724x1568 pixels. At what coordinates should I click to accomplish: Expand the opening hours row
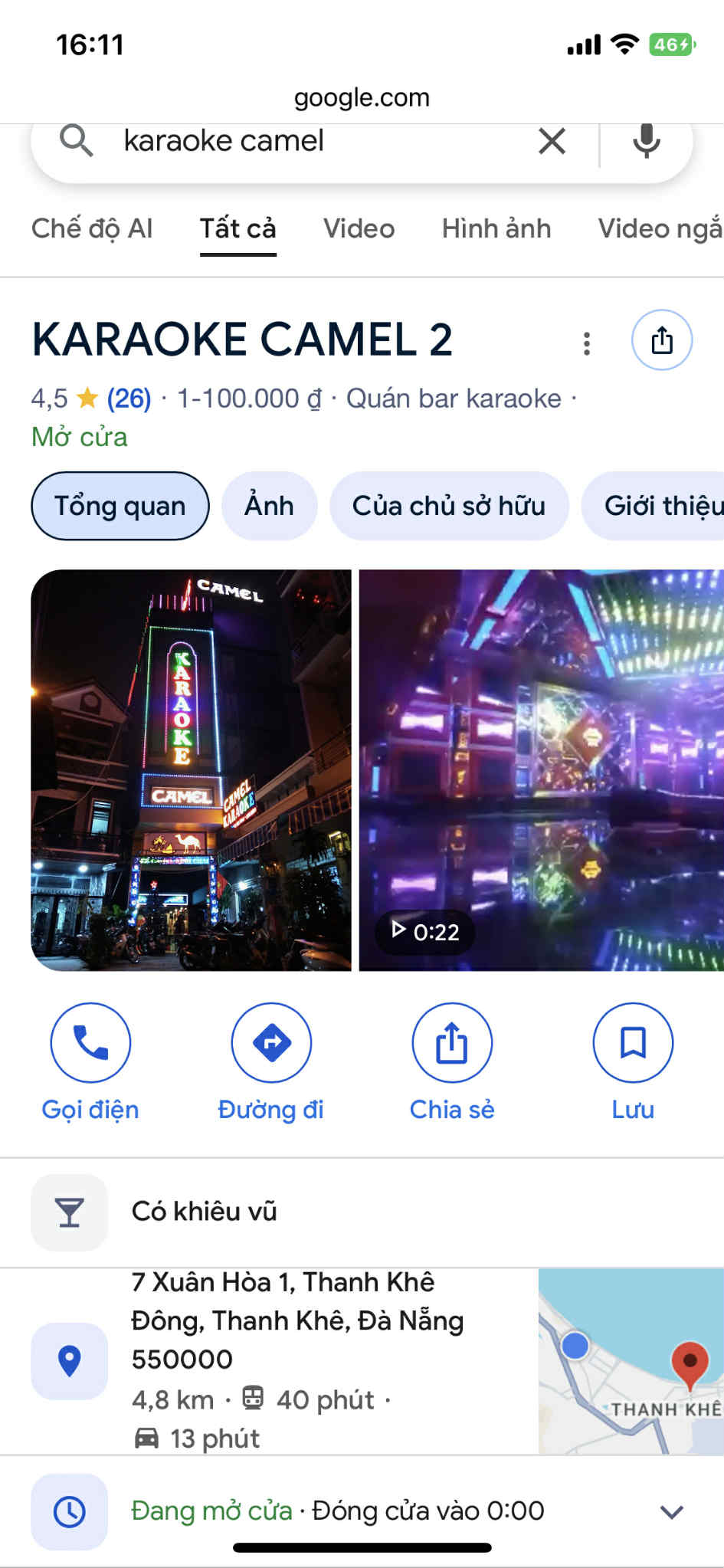[x=671, y=1511]
